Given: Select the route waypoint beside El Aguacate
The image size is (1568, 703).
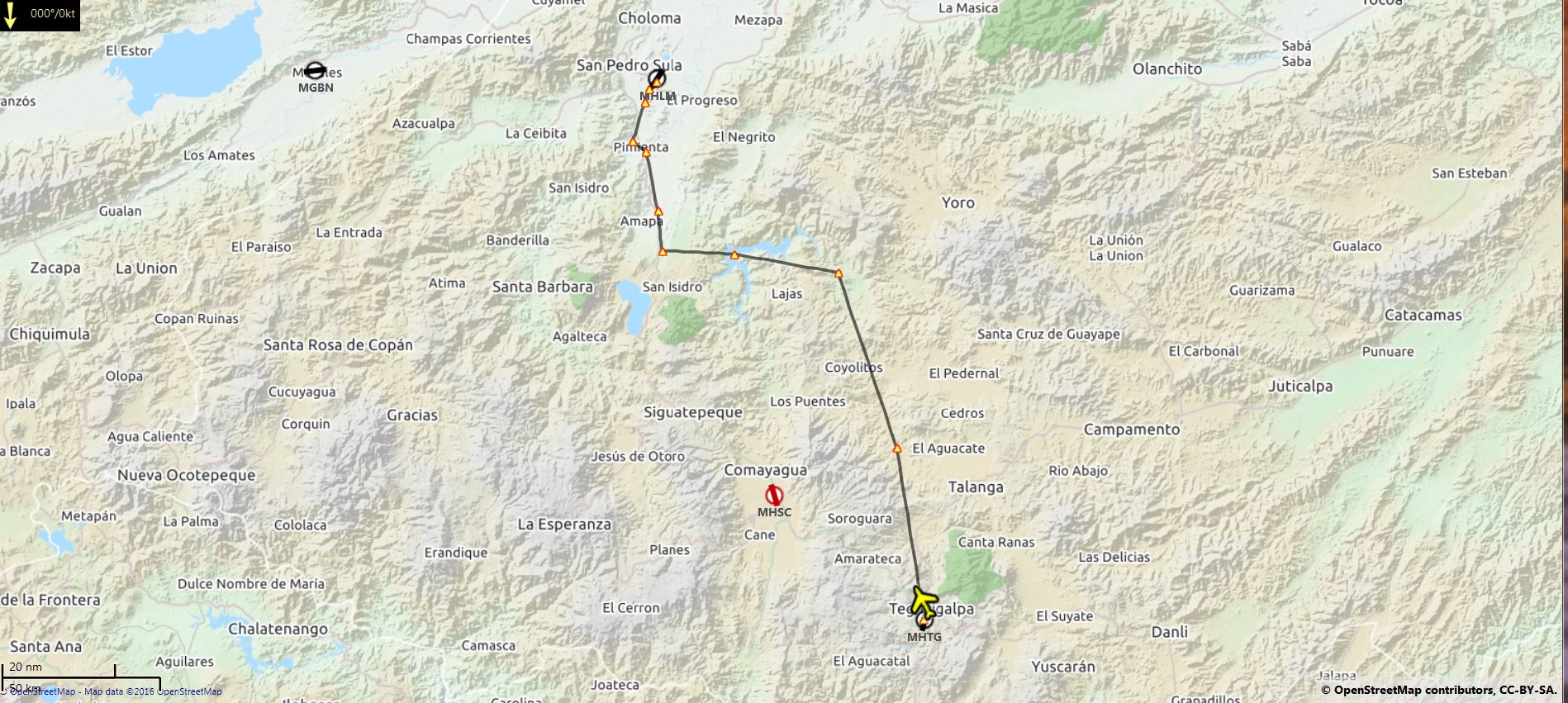Looking at the screenshot, I should point(897,449).
